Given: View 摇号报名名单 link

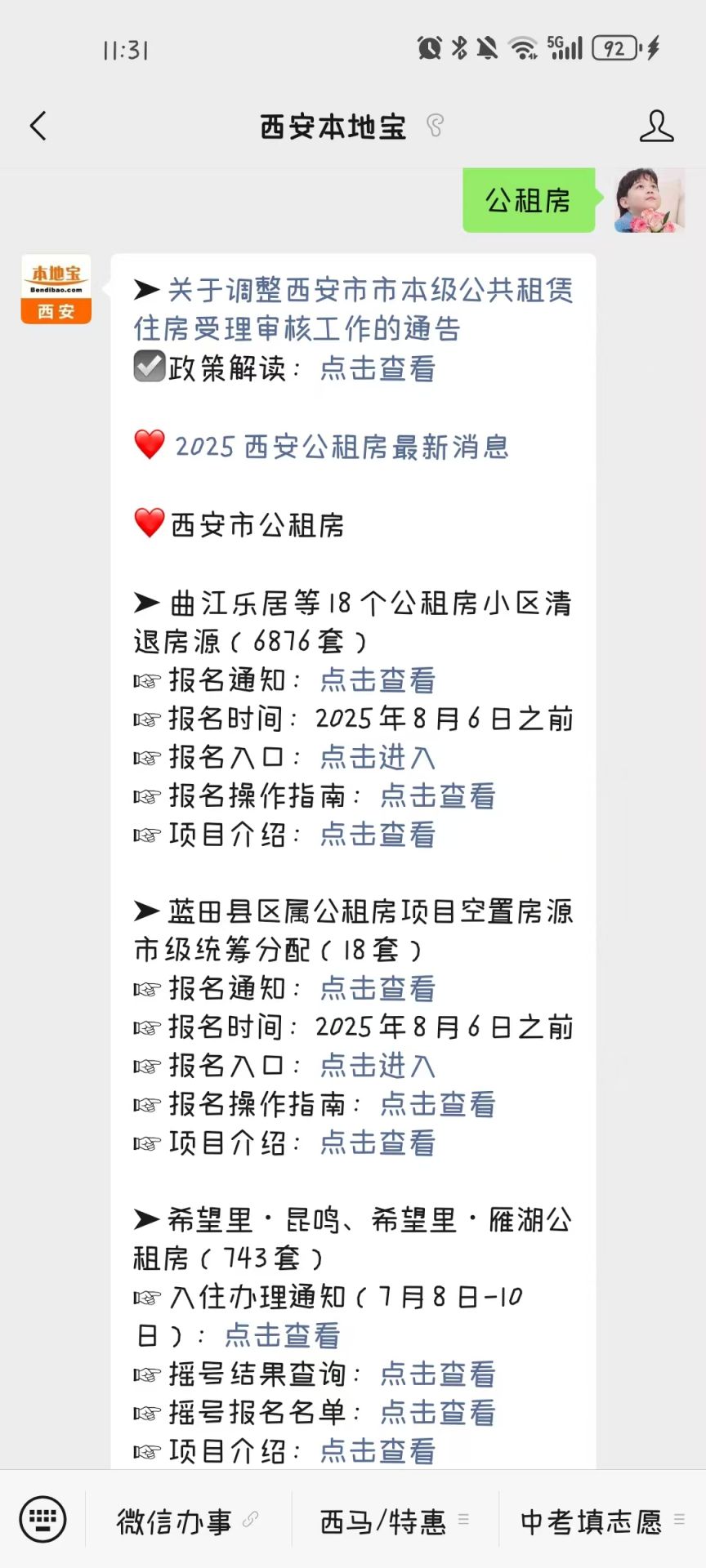Looking at the screenshot, I should tap(438, 1412).
